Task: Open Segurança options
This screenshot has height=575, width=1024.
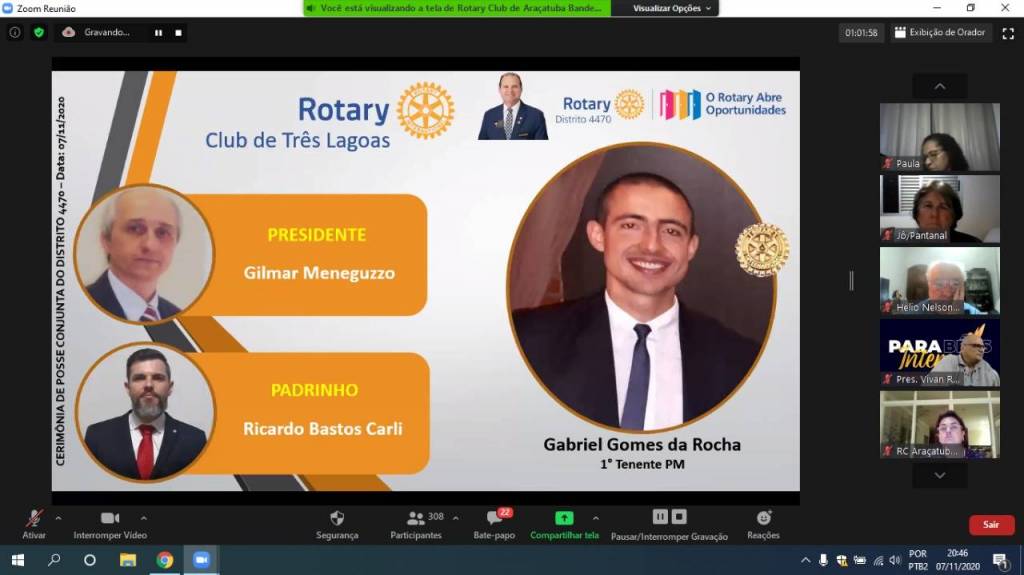Action: coord(337,523)
